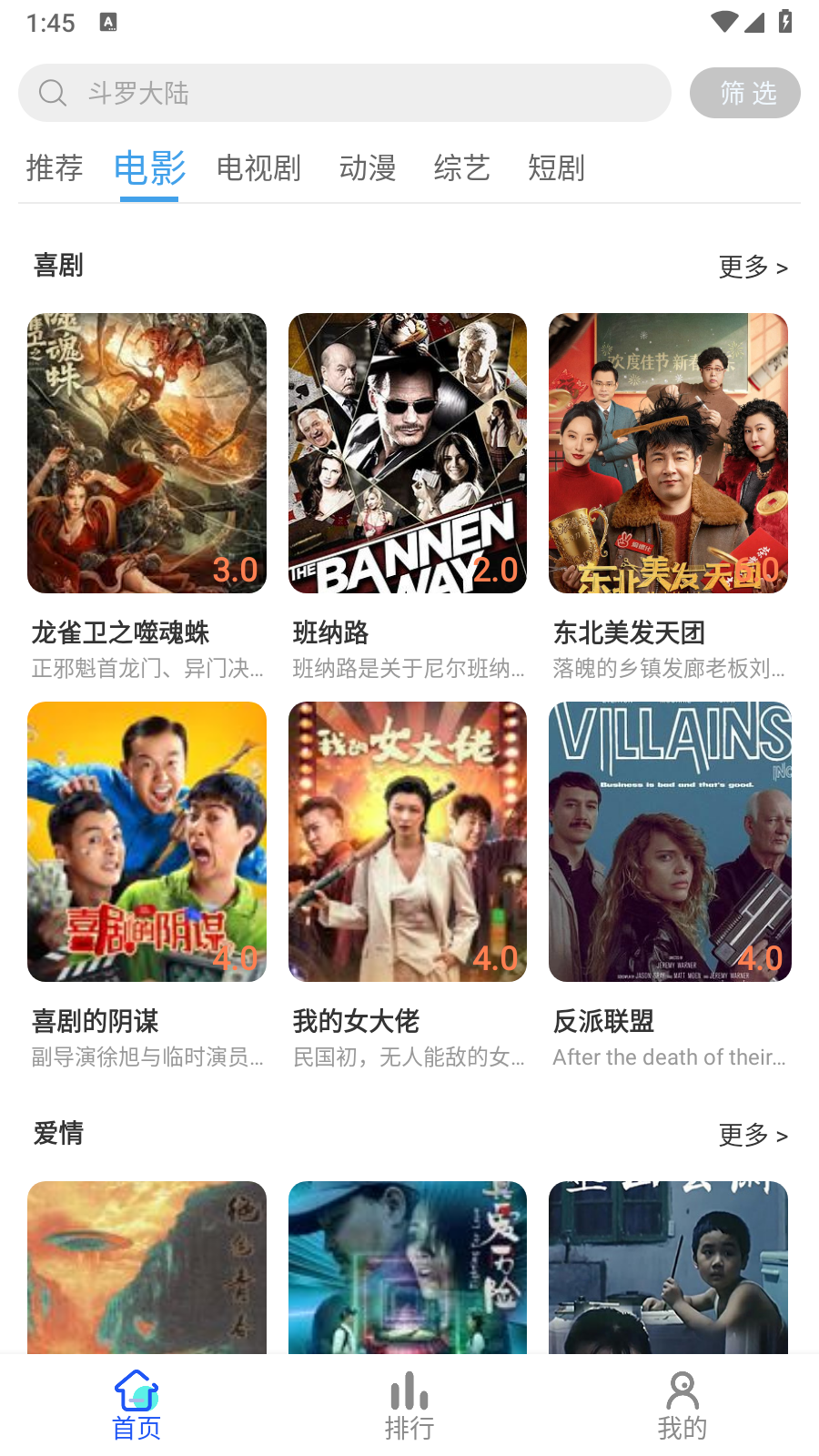
Task: Open the 筛选 filter button
Action: [x=744, y=93]
